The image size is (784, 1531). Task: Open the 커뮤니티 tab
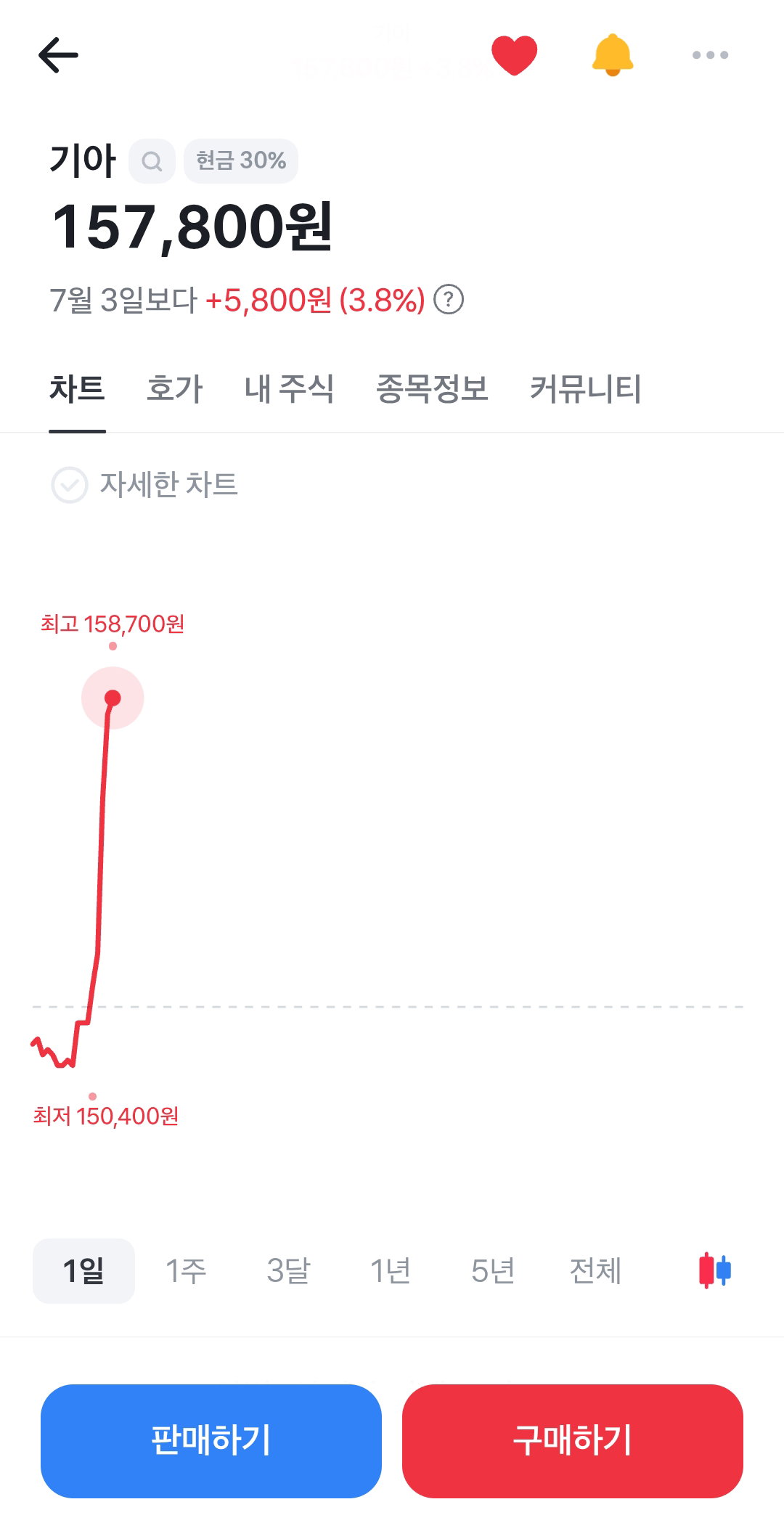tap(585, 388)
